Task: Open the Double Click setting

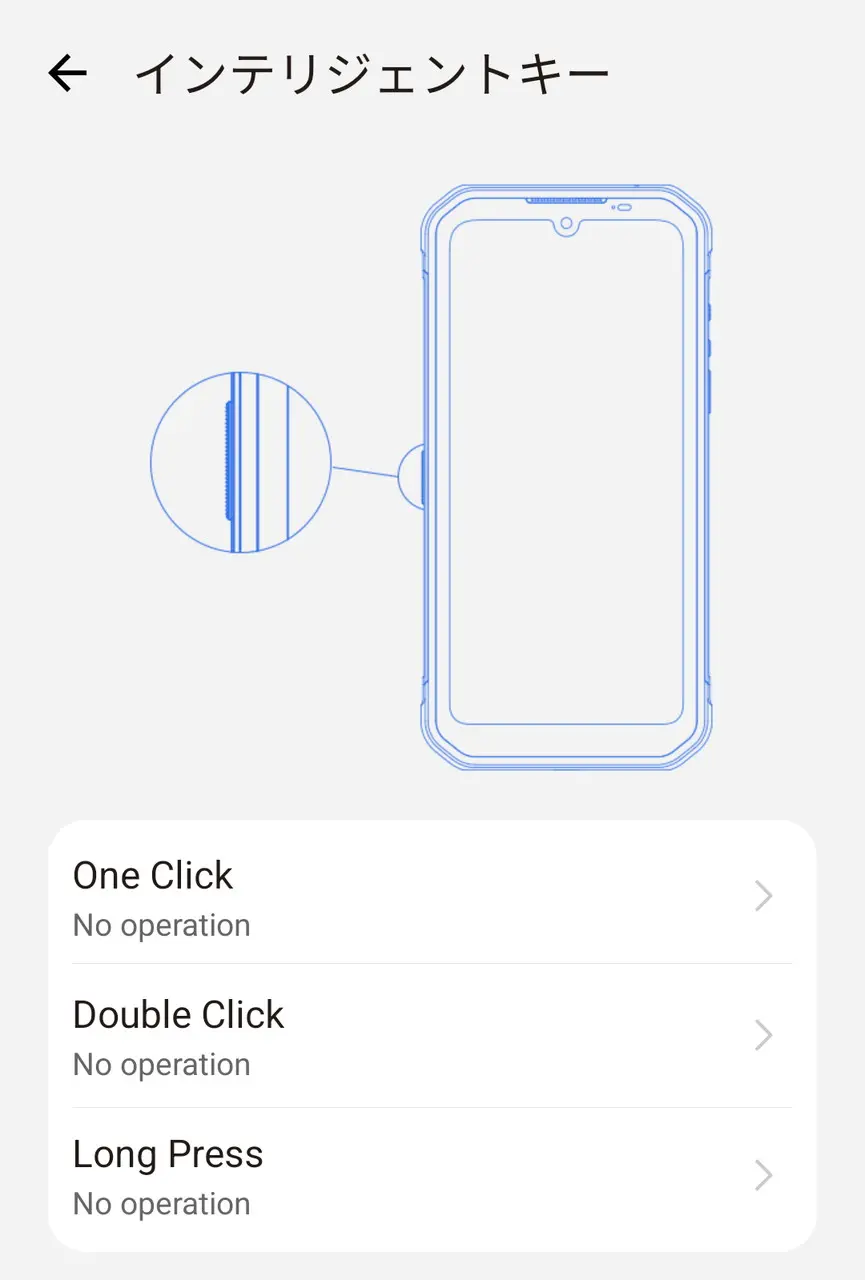Action: [432, 1036]
